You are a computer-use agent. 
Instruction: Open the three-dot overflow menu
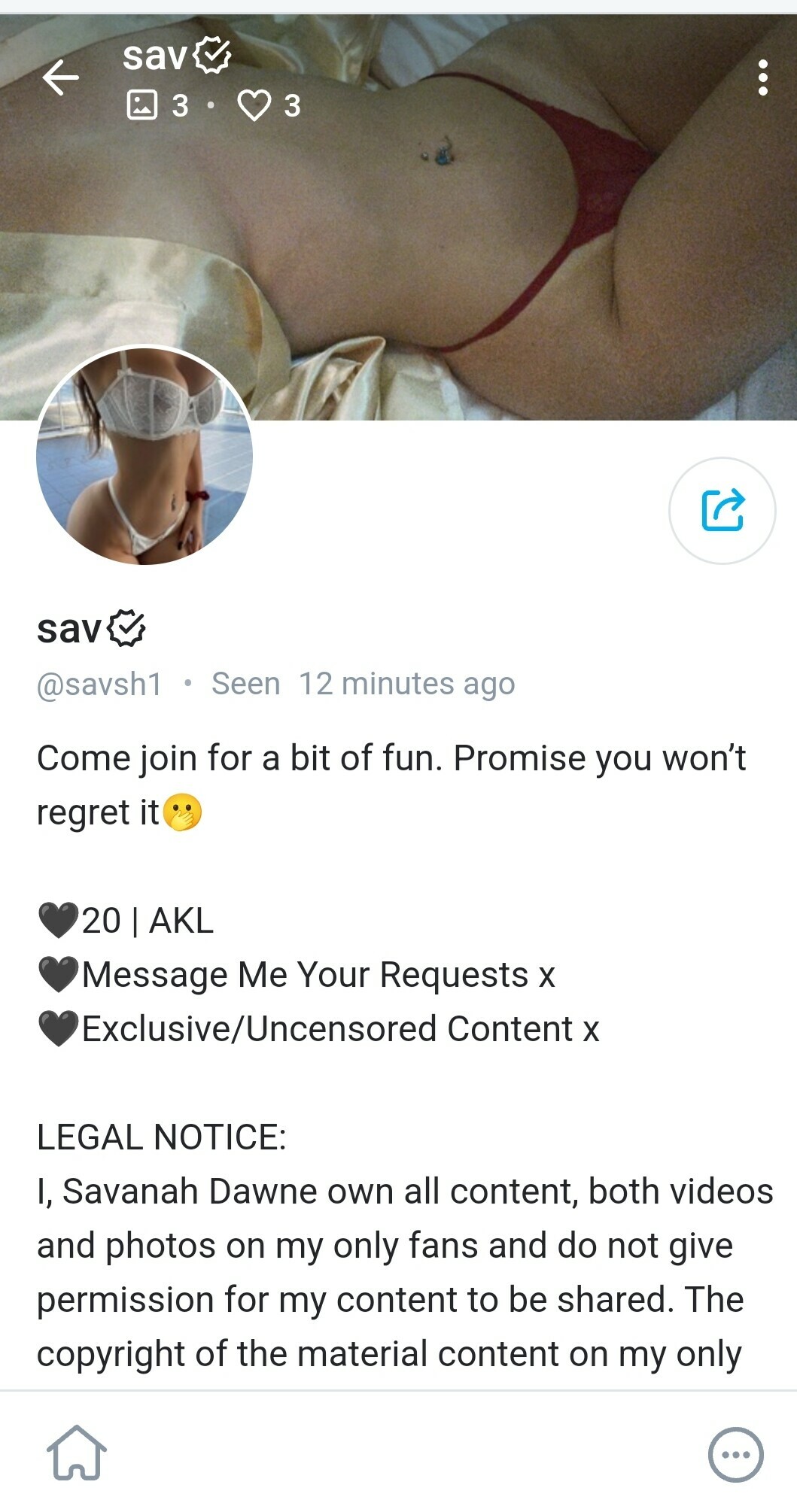(x=762, y=78)
